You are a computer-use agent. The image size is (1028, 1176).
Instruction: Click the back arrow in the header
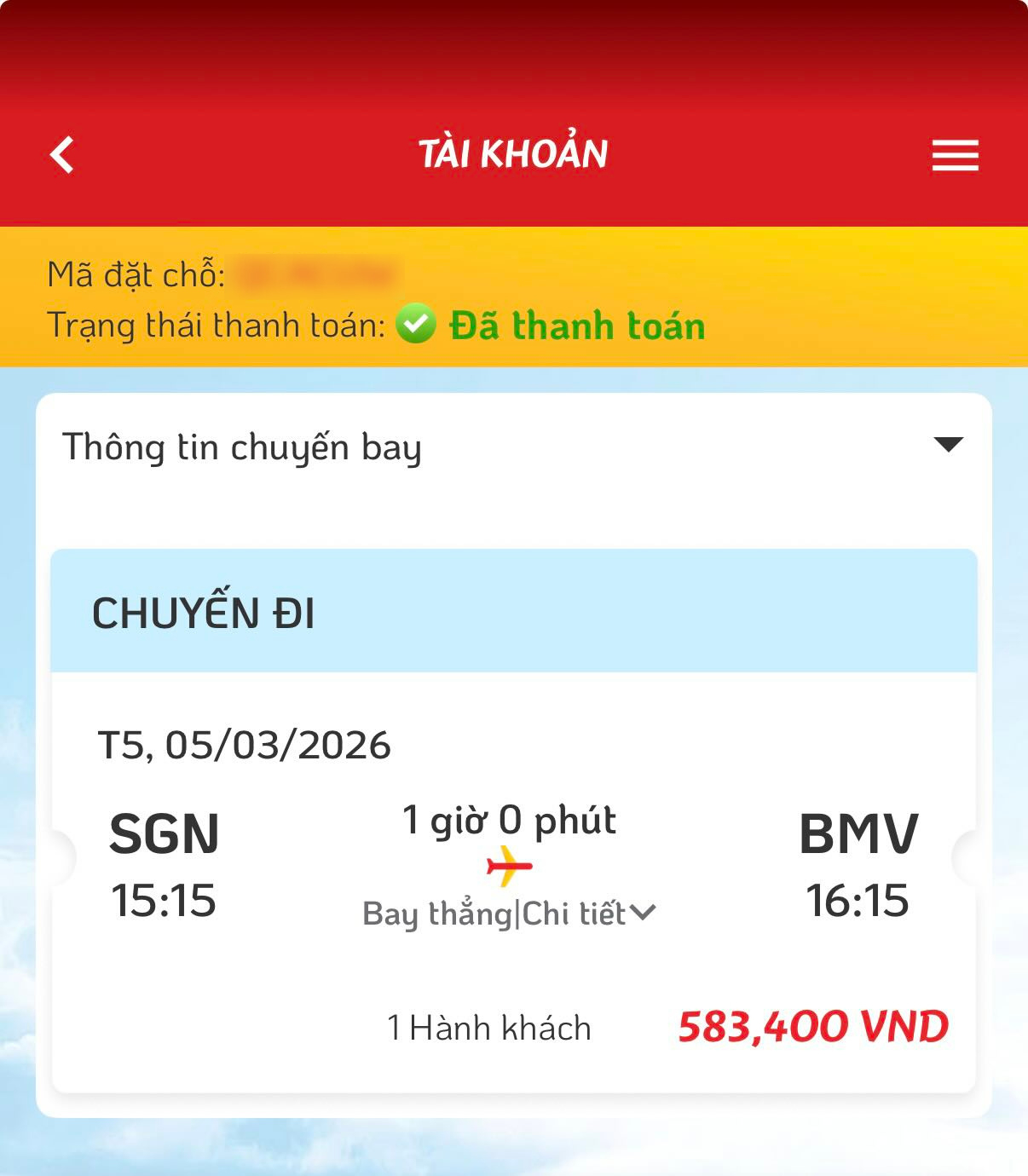point(61,154)
